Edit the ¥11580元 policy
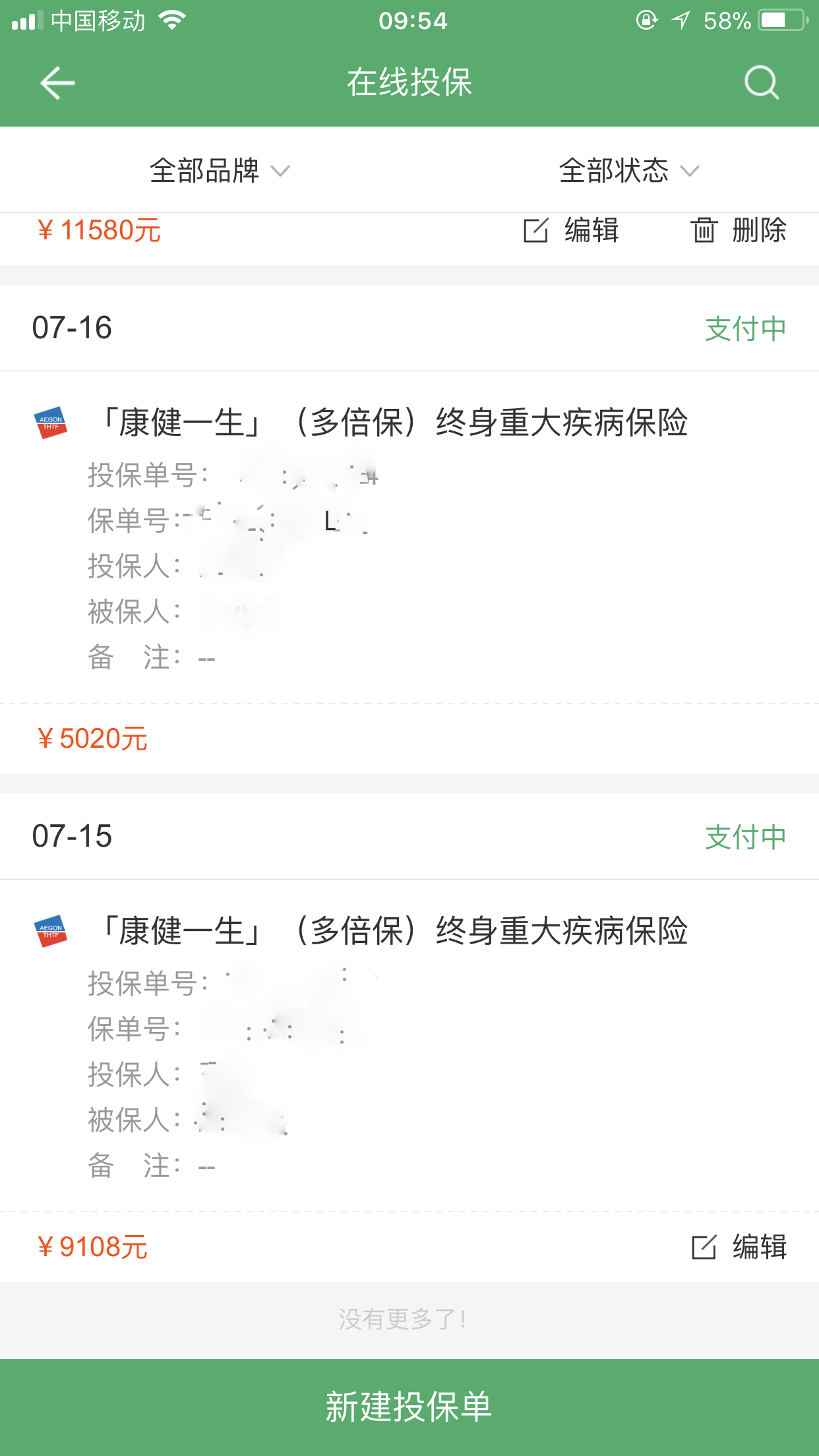 point(571,231)
